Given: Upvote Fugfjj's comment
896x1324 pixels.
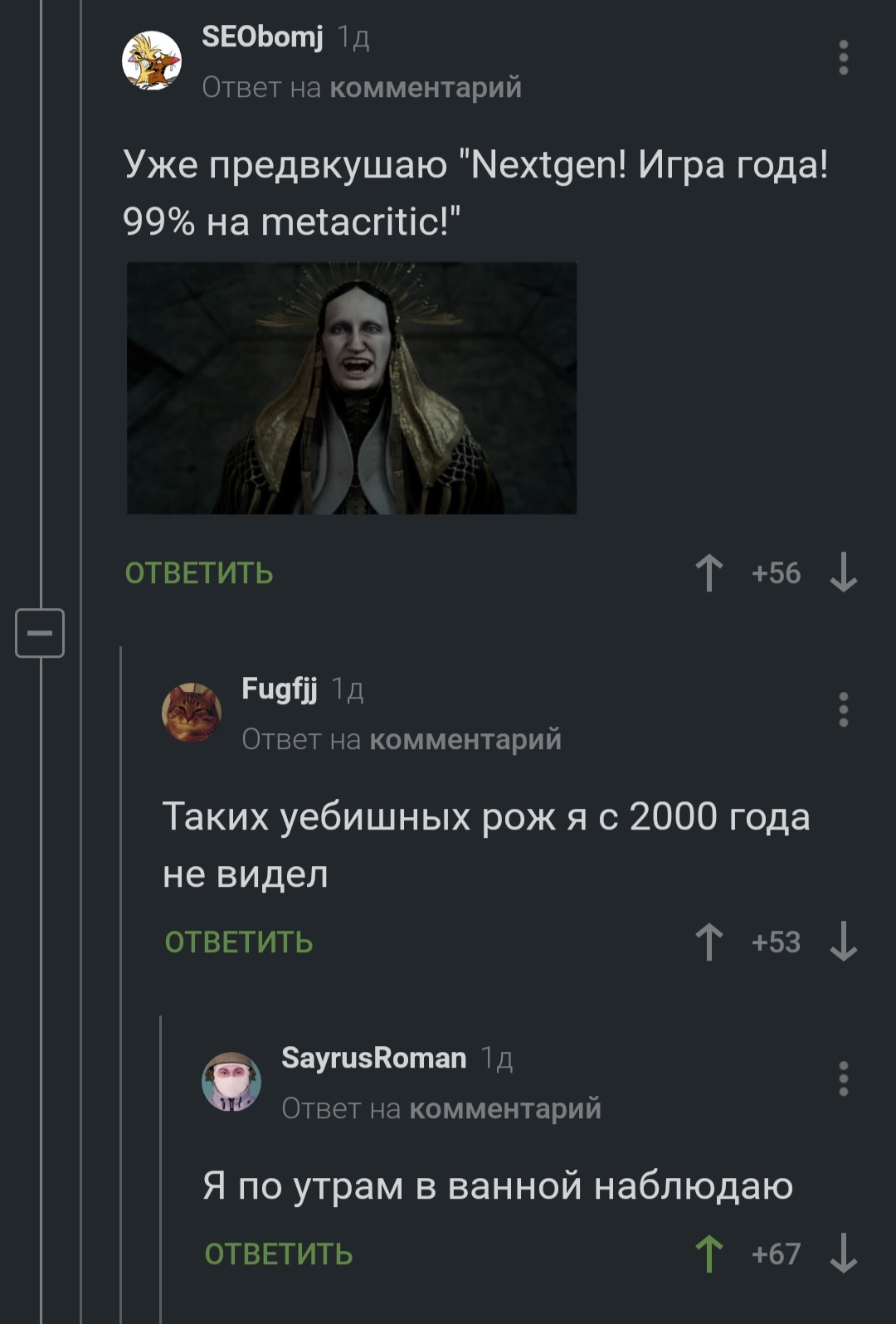Looking at the screenshot, I should 709,942.
